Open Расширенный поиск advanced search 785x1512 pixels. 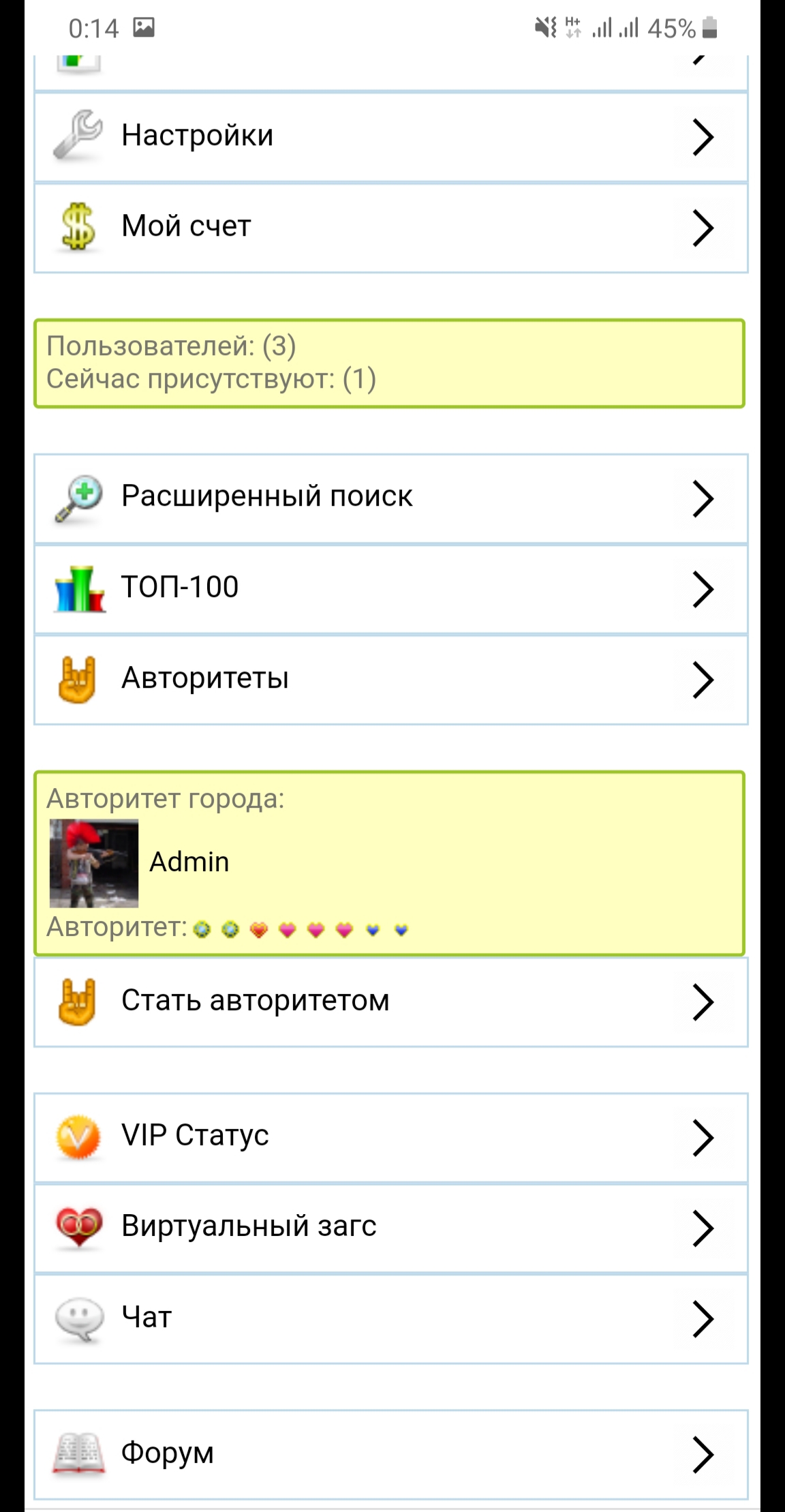[x=390, y=498]
